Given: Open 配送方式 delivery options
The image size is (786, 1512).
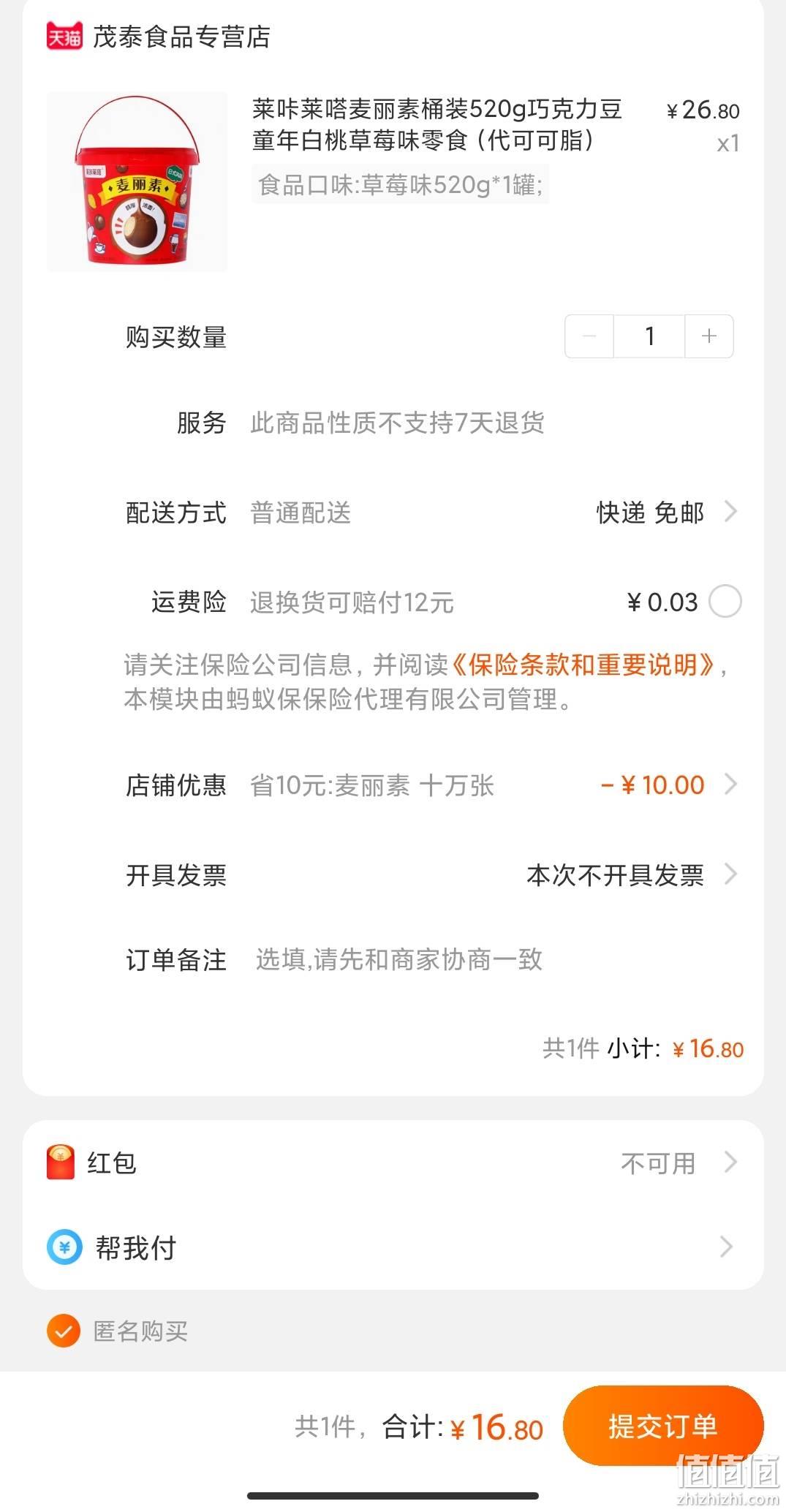Looking at the screenshot, I should [x=431, y=513].
